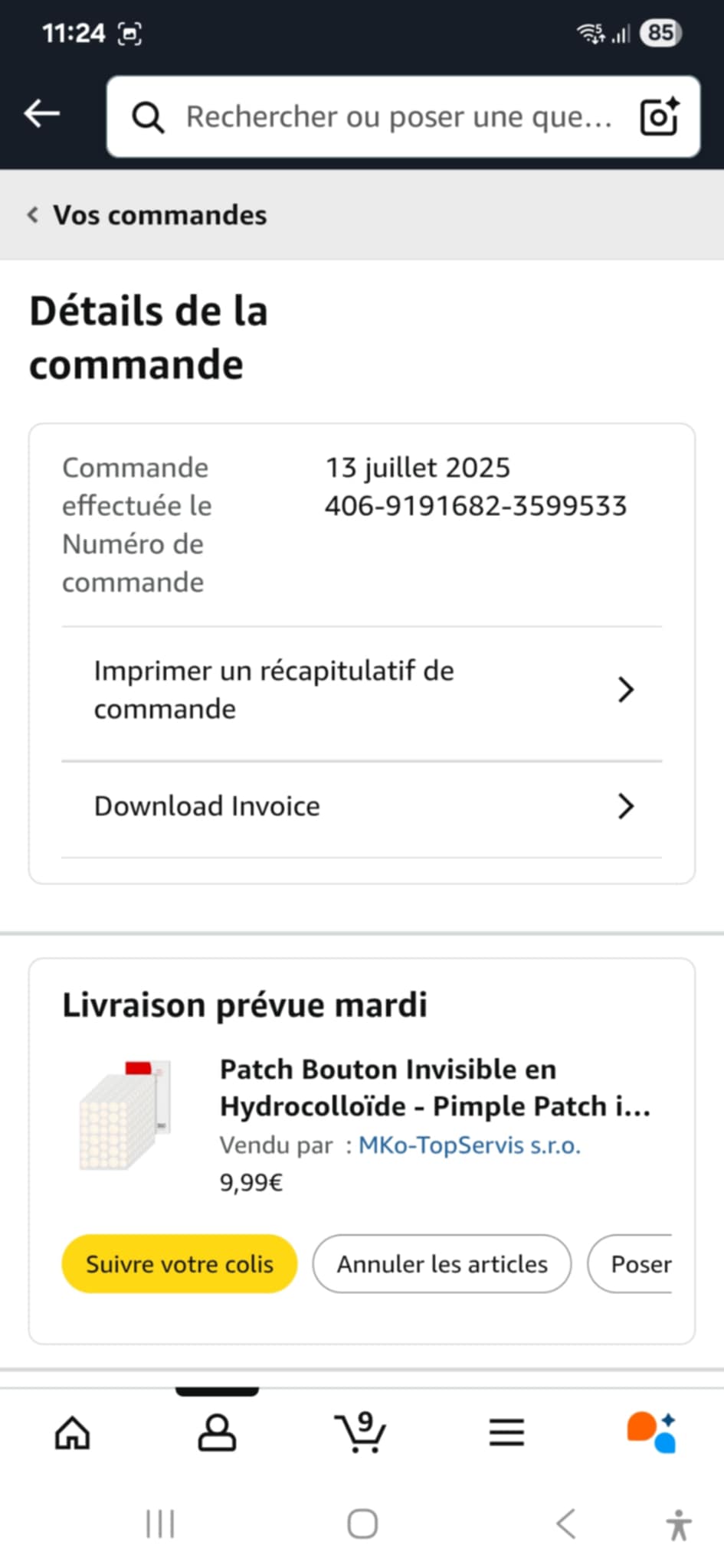Open the AI assistant chat icon
This screenshot has width=724, height=1568.
[651, 1432]
